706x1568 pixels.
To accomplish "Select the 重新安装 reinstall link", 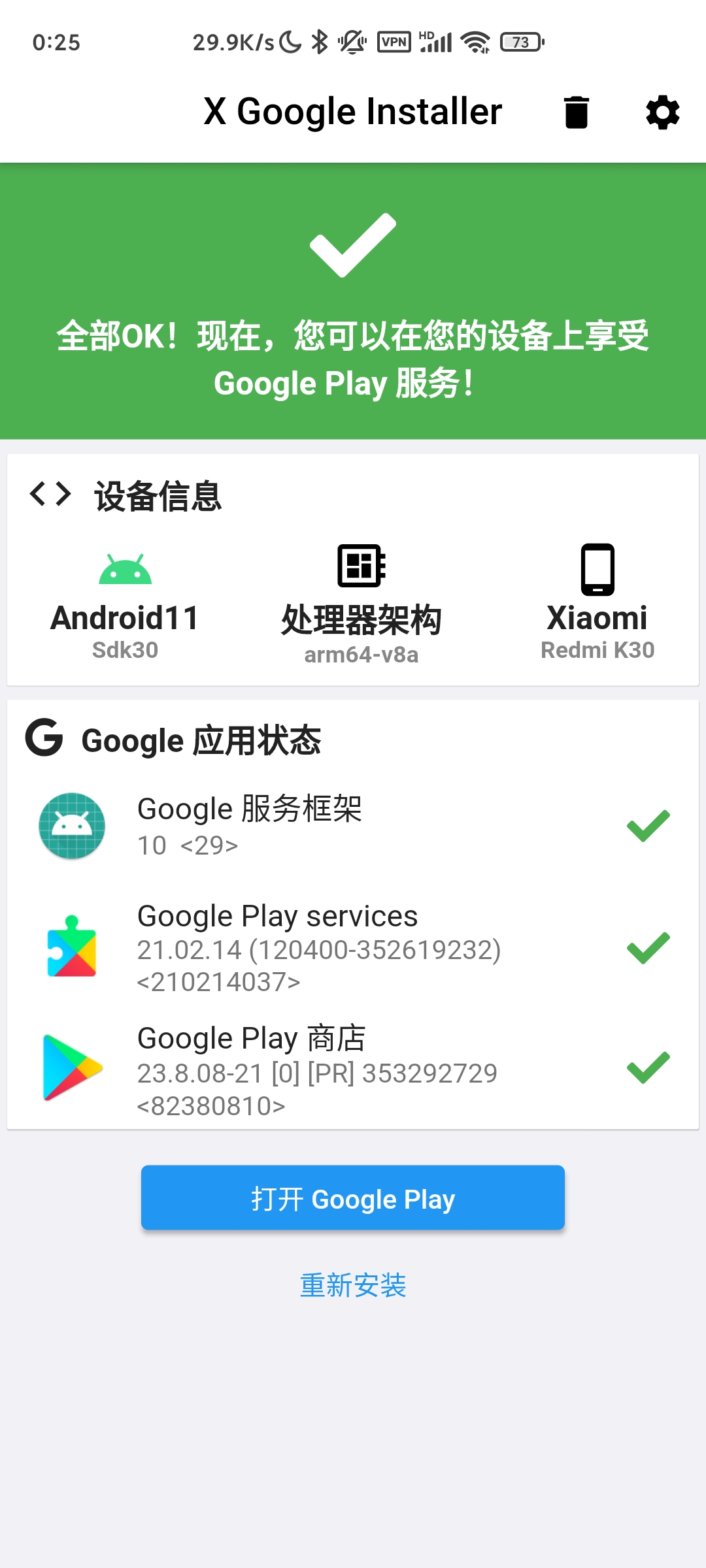I will tap(353, 1285).
